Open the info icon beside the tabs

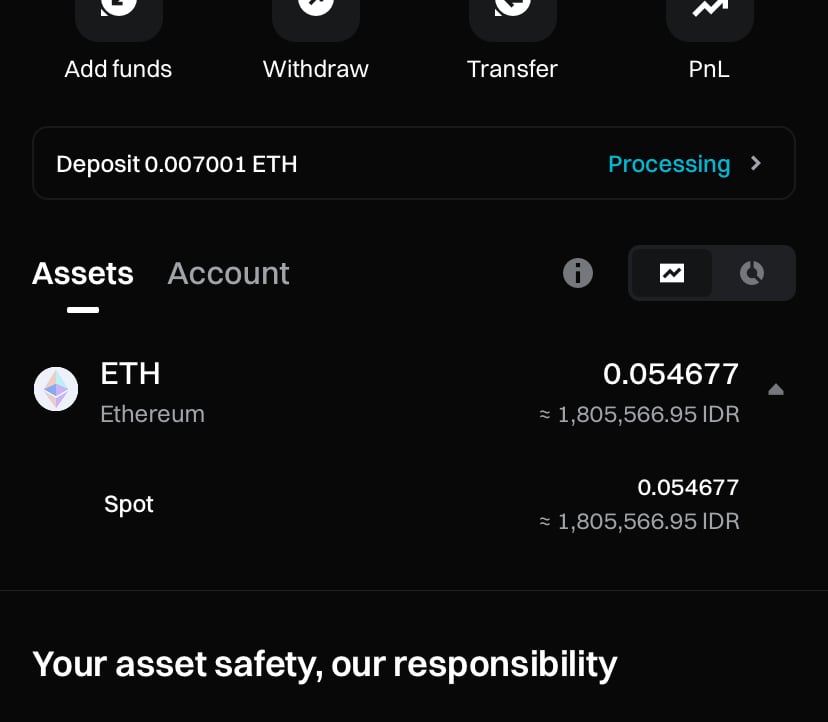tap(578, 273)
